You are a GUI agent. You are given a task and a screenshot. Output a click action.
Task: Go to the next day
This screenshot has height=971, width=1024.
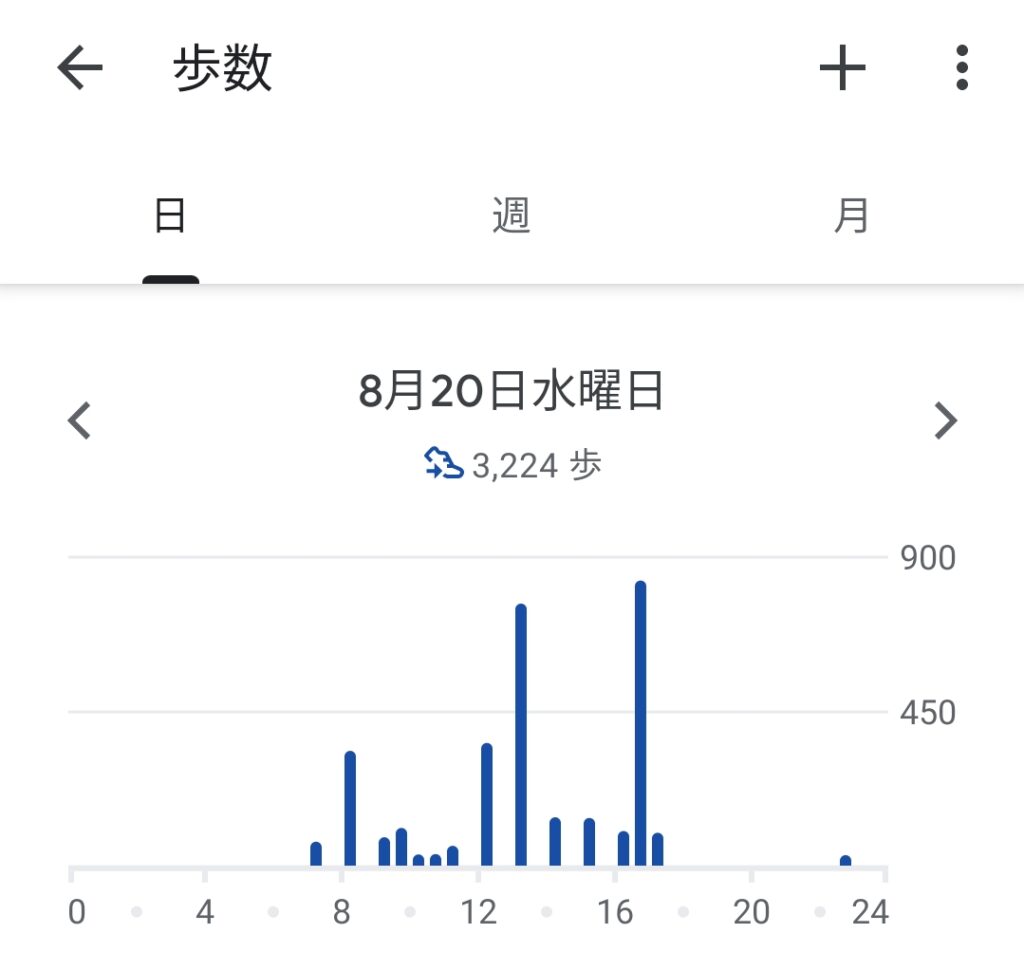[945, 421]
